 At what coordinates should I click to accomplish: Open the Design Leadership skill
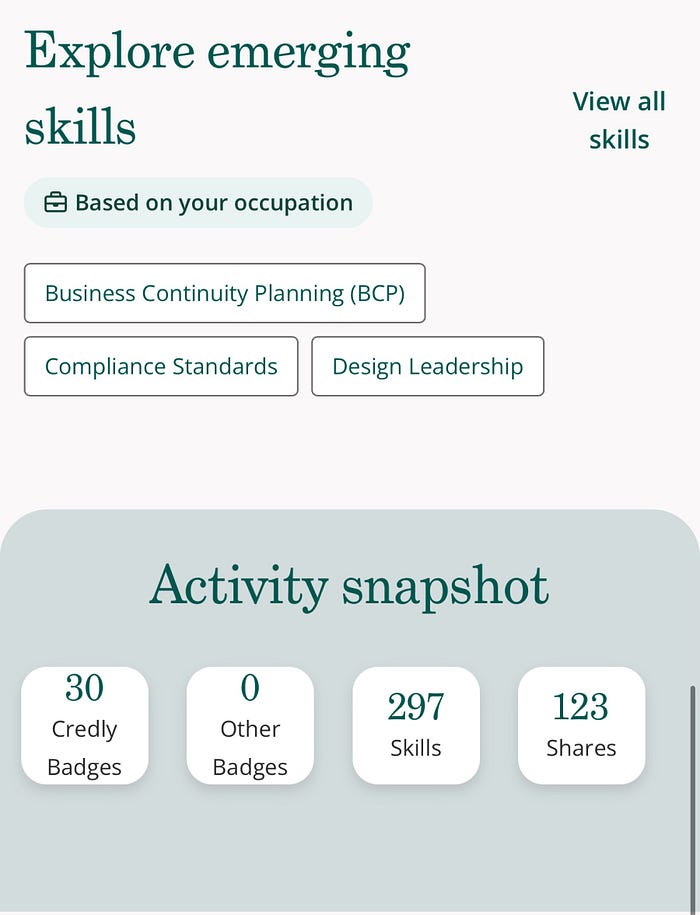[x=427, y=366]
